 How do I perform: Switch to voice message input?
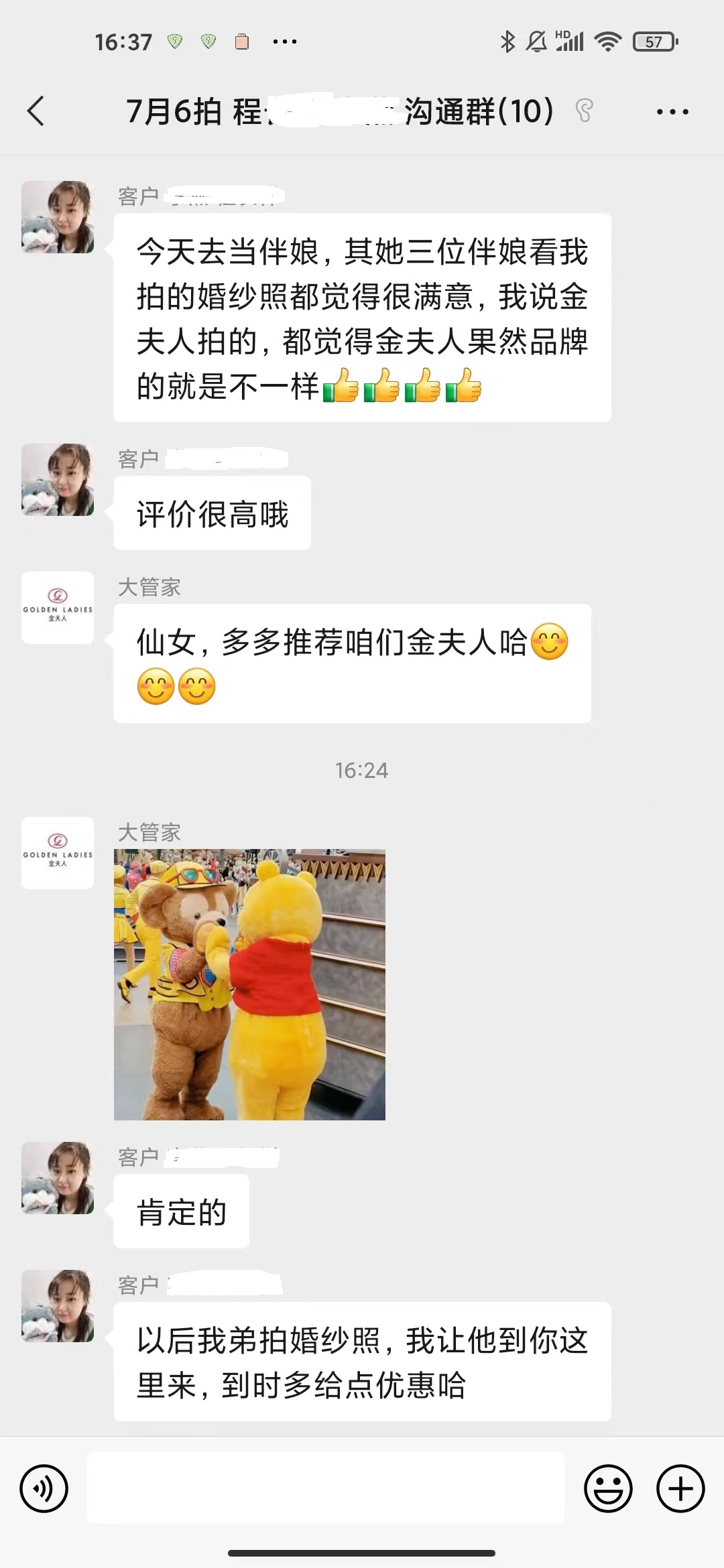pyautogui.click(x=44, y=1488)
